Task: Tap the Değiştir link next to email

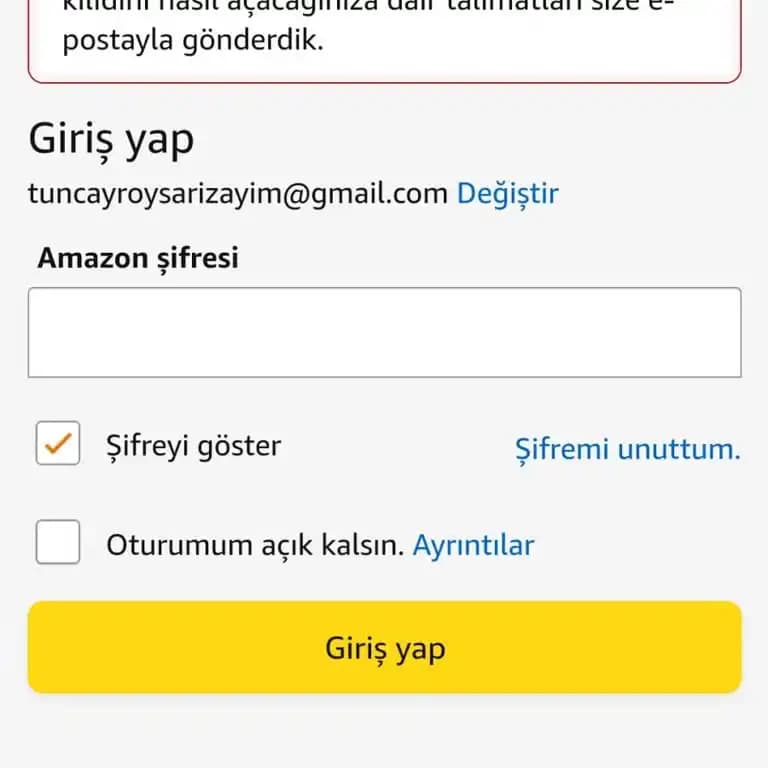Action: pyautogui.click(x=507, y=192)
